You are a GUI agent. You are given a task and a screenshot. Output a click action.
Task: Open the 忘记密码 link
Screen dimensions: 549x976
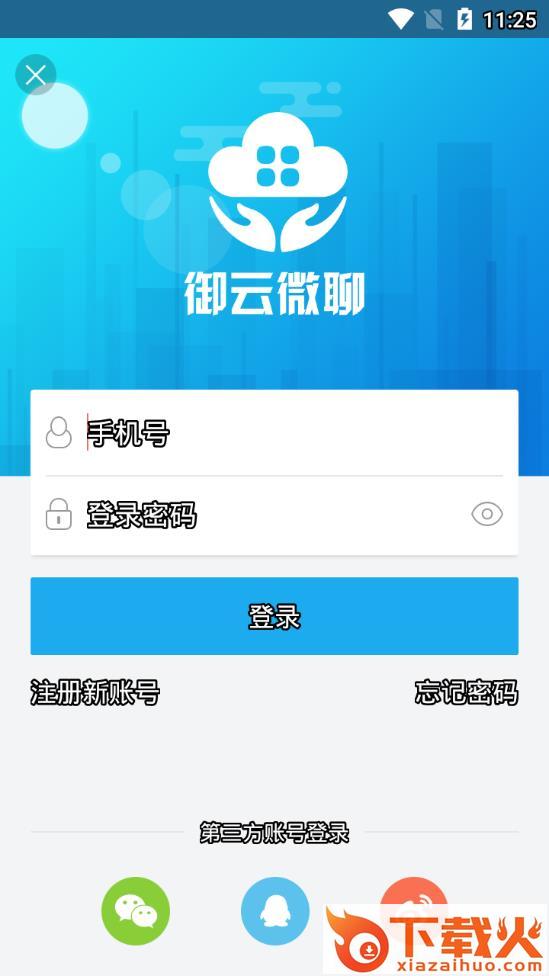466,692
